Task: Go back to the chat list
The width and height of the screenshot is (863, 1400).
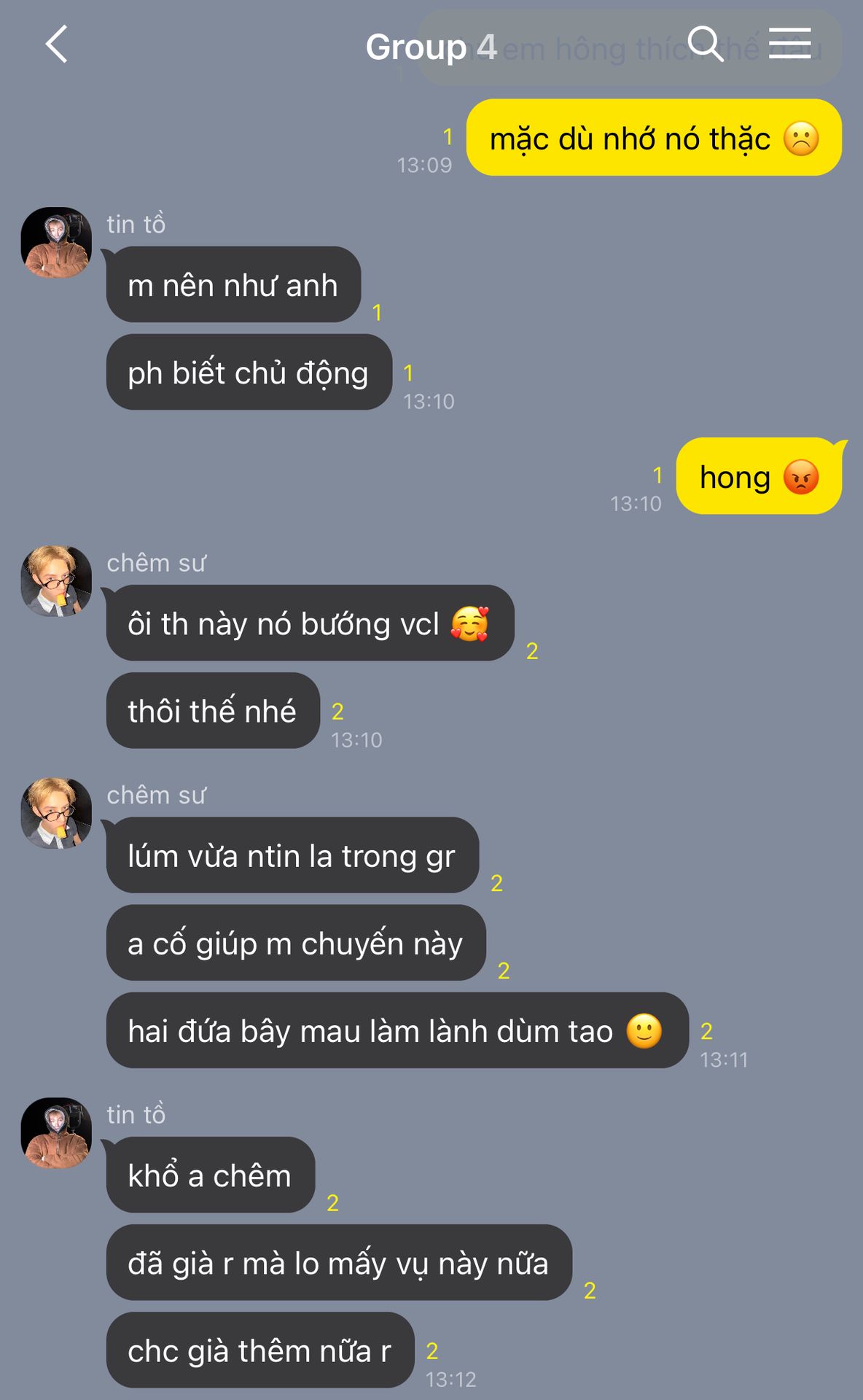Action: tap(56, 44)
